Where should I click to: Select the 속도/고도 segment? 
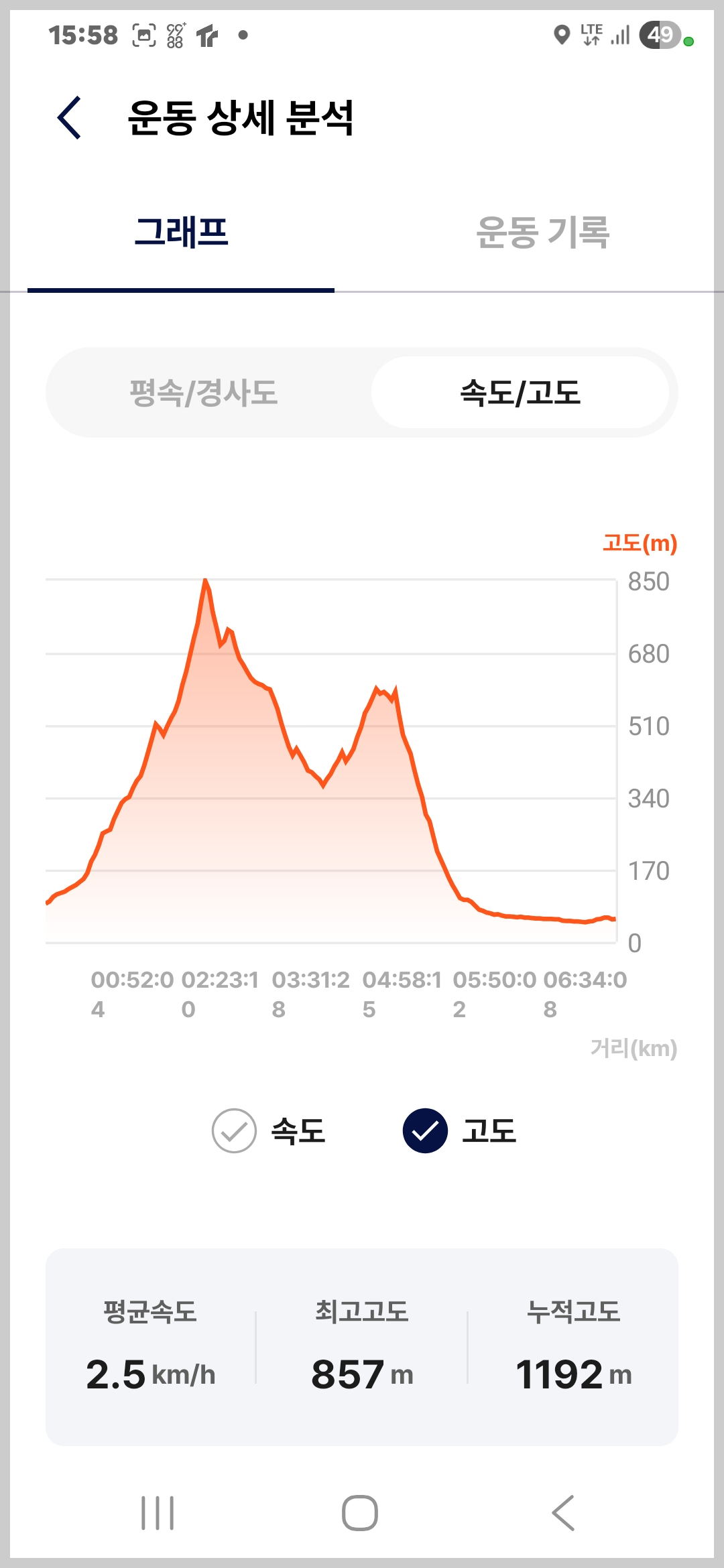click(x=520, y=393)
